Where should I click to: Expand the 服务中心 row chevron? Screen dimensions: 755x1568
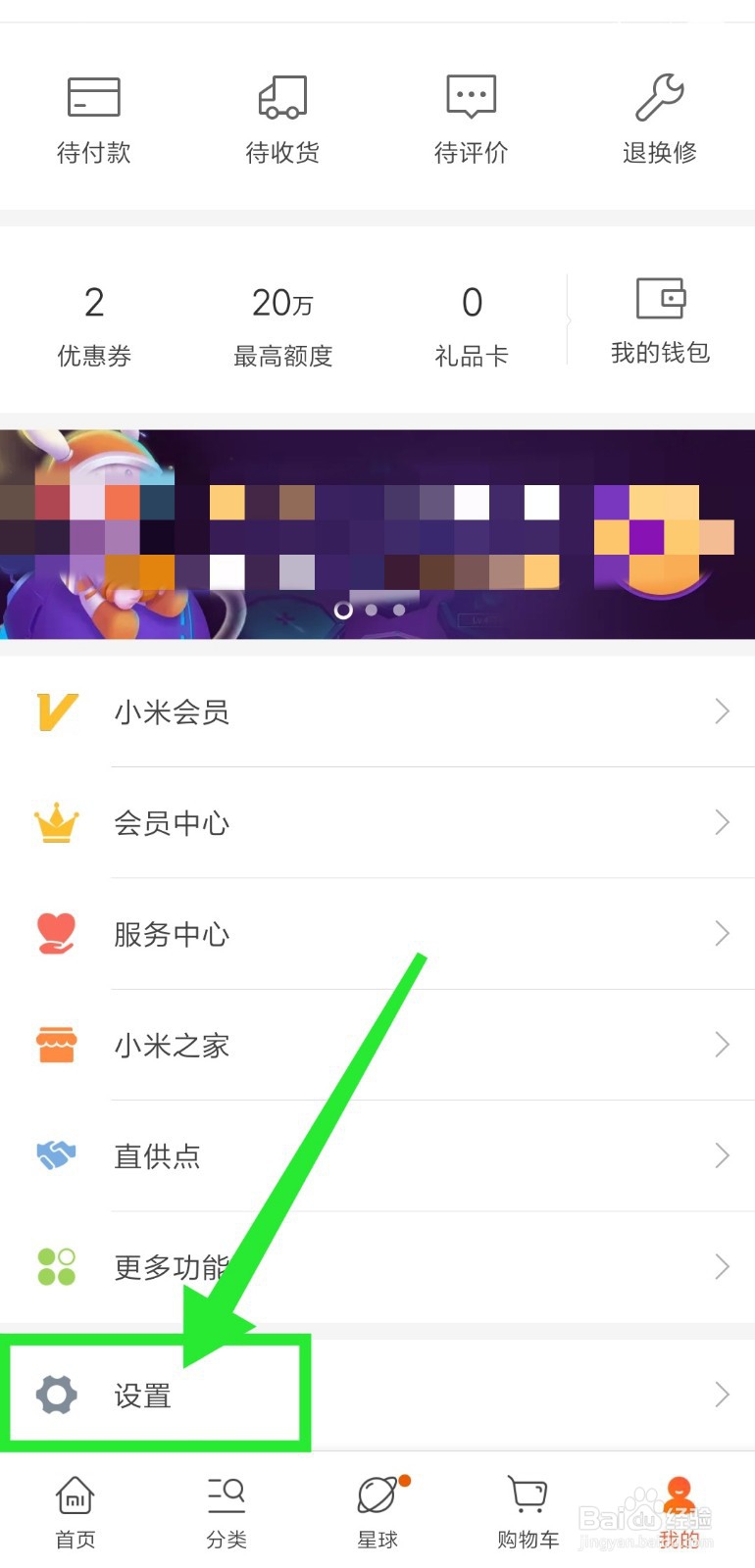point(722,933)
